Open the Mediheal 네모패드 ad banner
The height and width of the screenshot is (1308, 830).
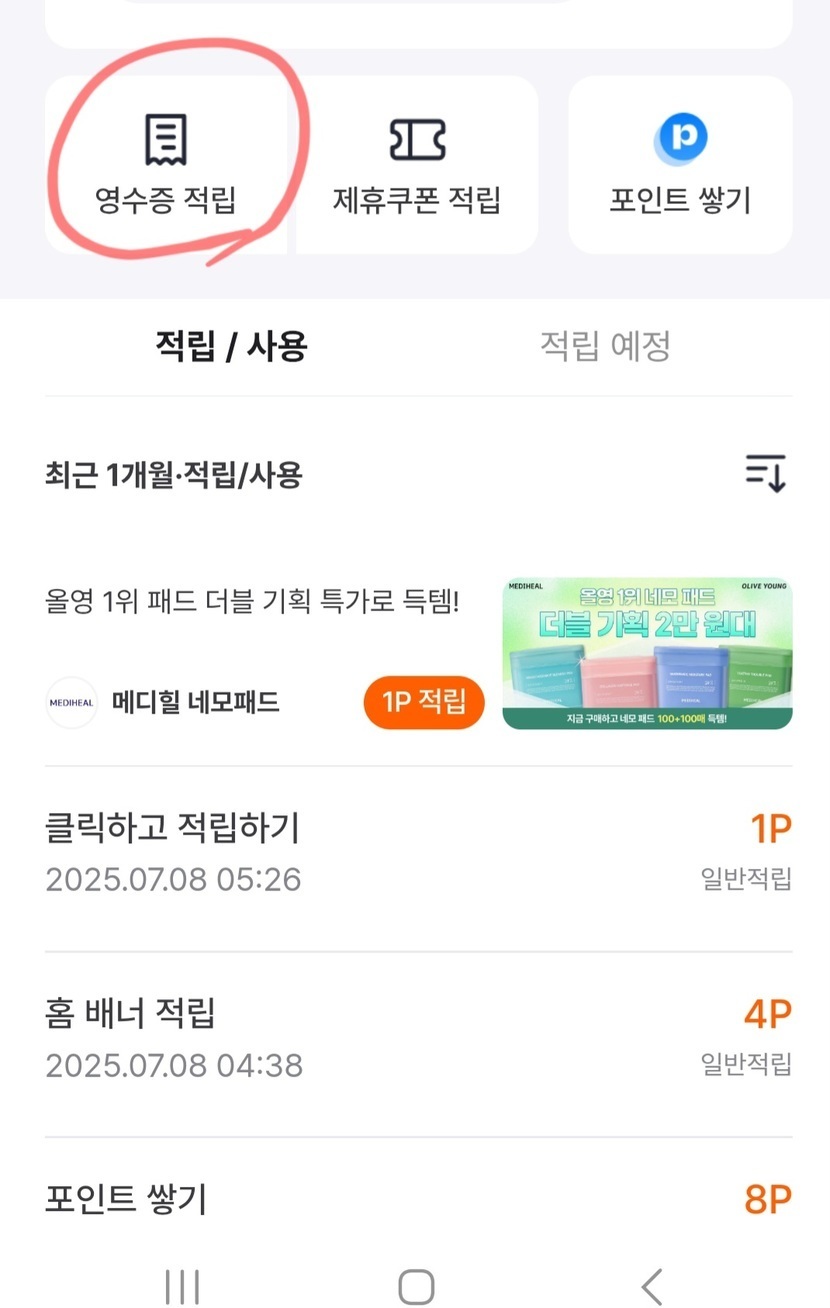coord(647,654)
